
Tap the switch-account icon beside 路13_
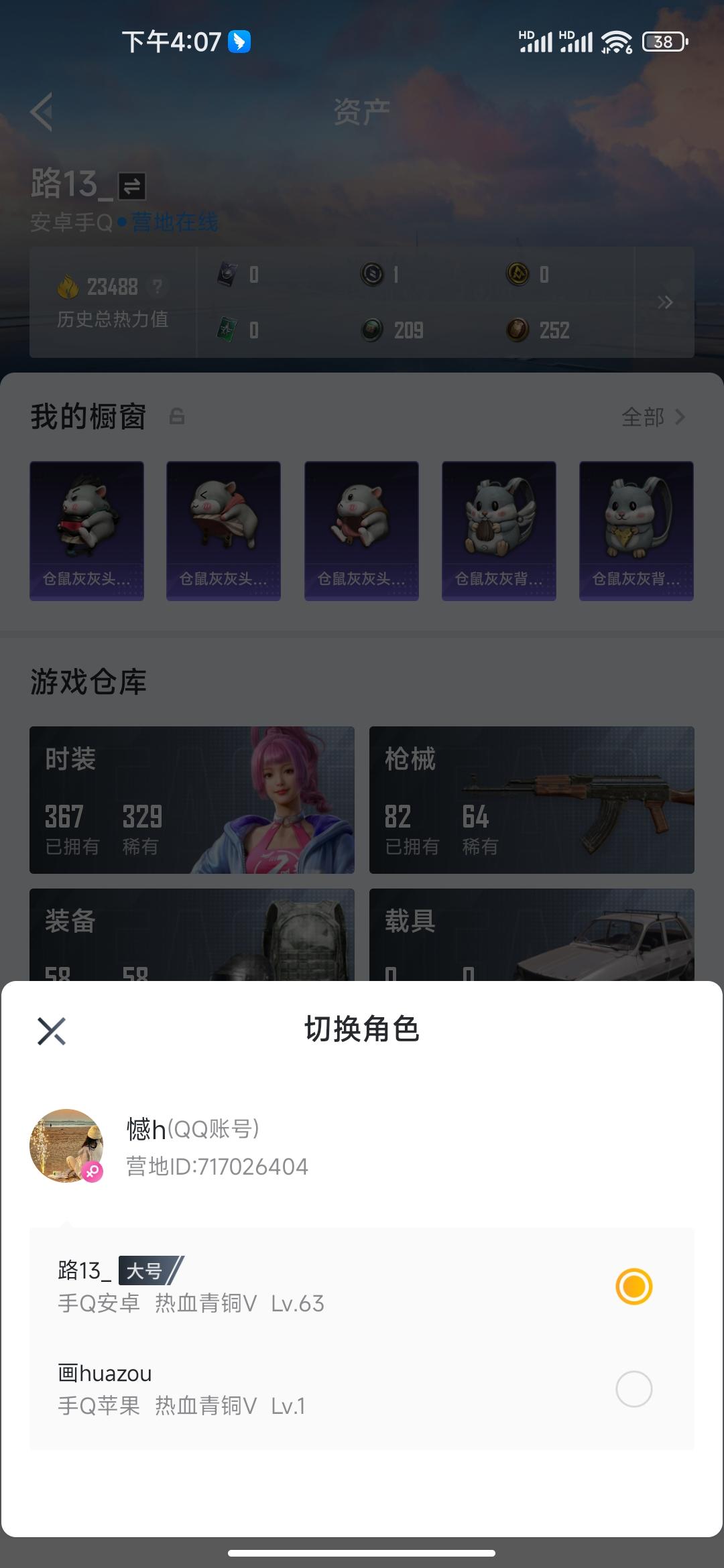pos(131,184)
